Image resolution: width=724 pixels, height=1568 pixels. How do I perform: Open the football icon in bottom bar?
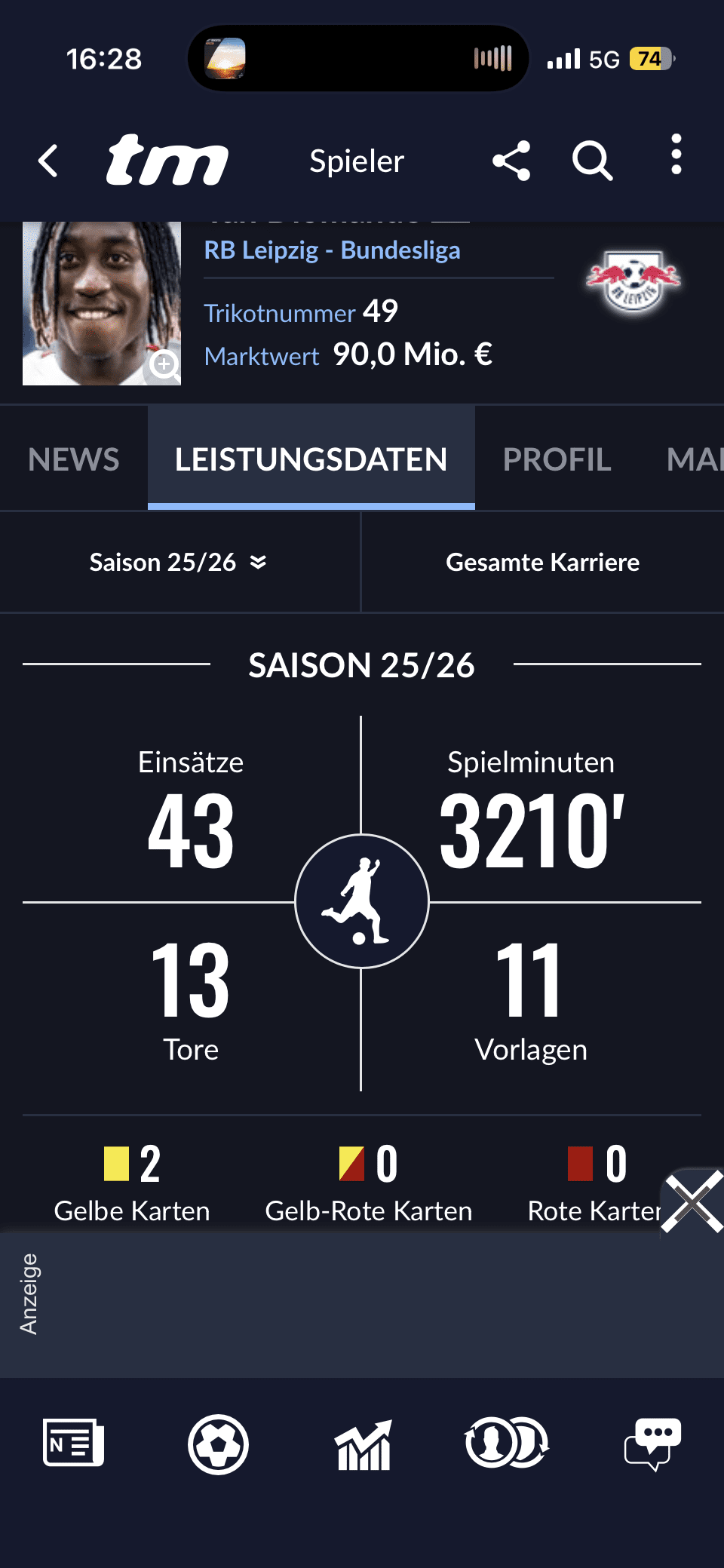[218, 1444]
